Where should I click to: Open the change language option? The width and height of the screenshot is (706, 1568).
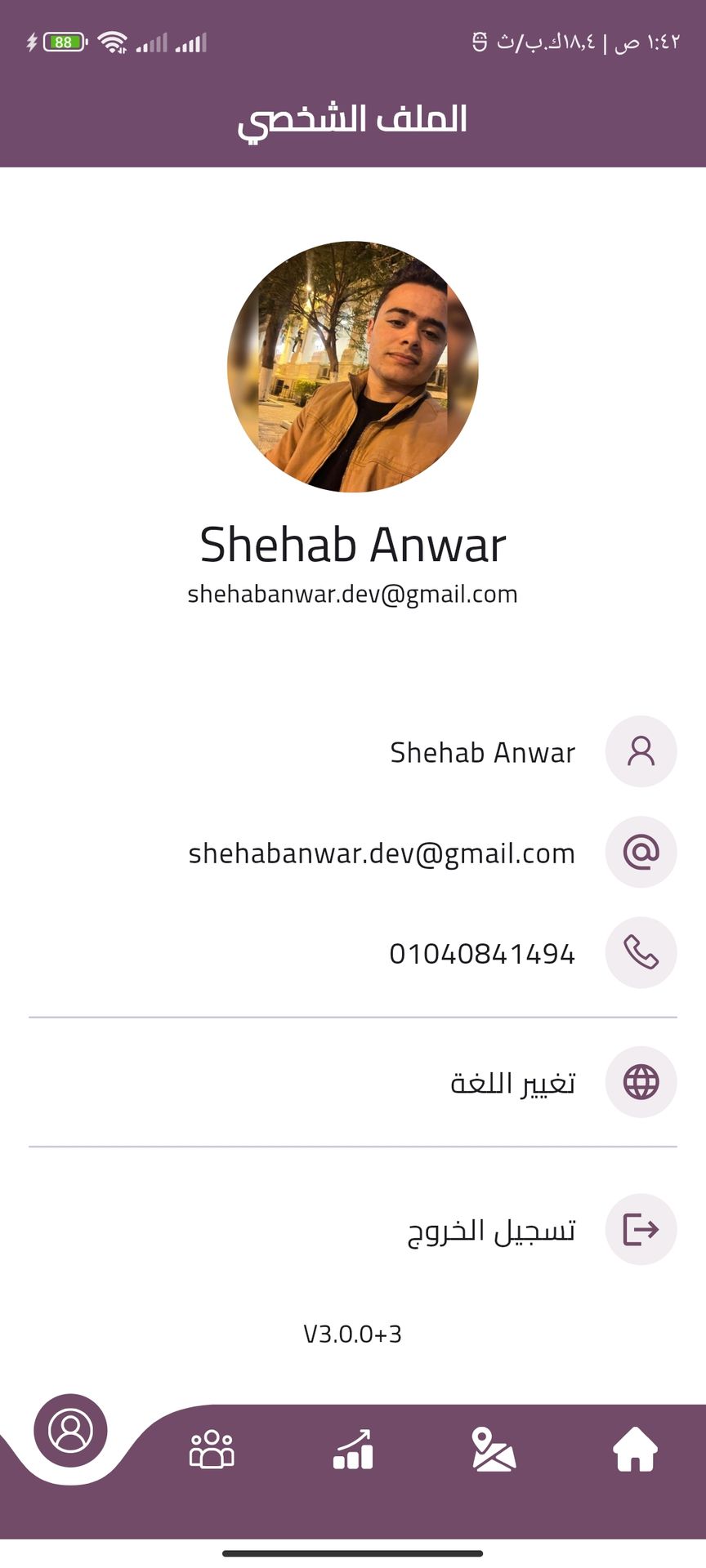(x=512, y=1082)
